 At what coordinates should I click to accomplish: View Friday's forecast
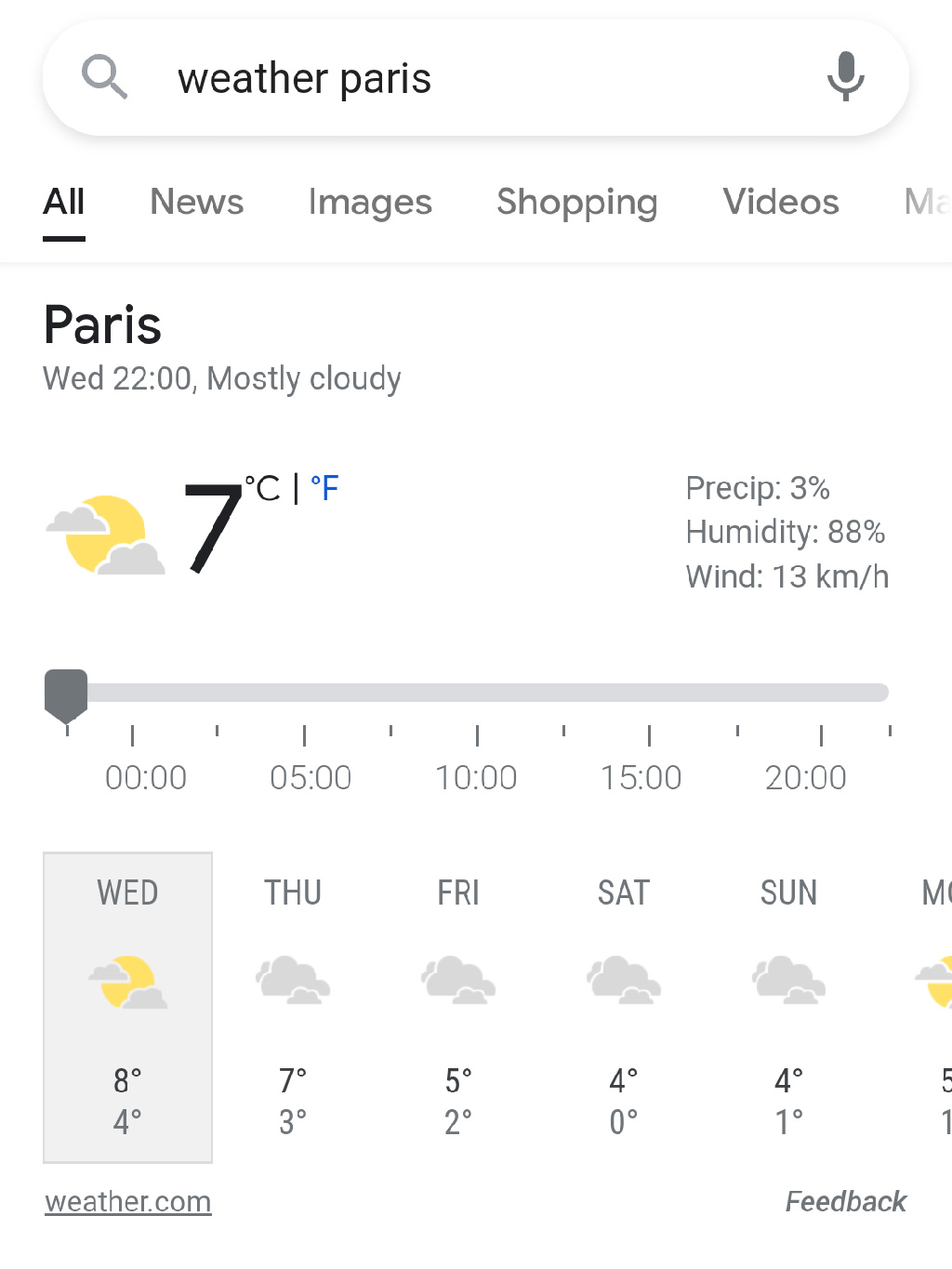coord(458,1006)
